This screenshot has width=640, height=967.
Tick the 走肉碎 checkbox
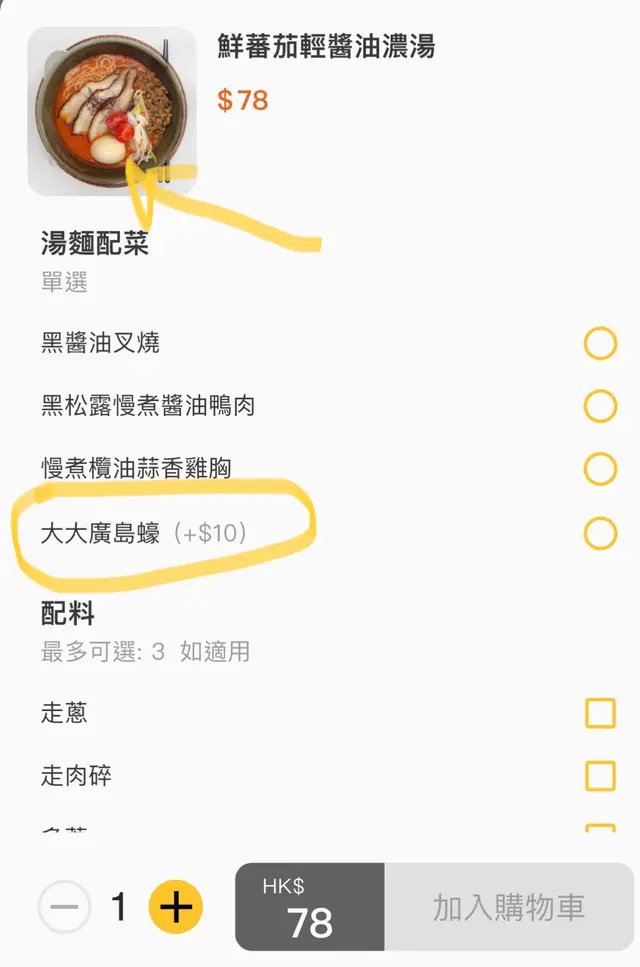(600, 775)
